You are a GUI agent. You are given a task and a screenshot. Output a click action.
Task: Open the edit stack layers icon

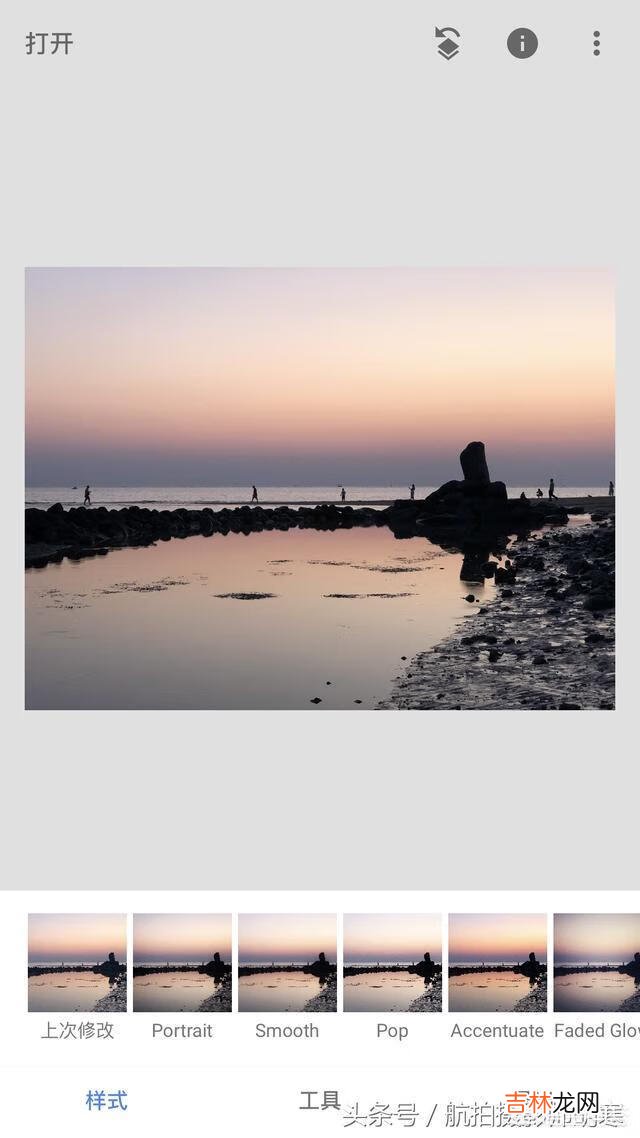pyautogui.click(x=448, y=44)
